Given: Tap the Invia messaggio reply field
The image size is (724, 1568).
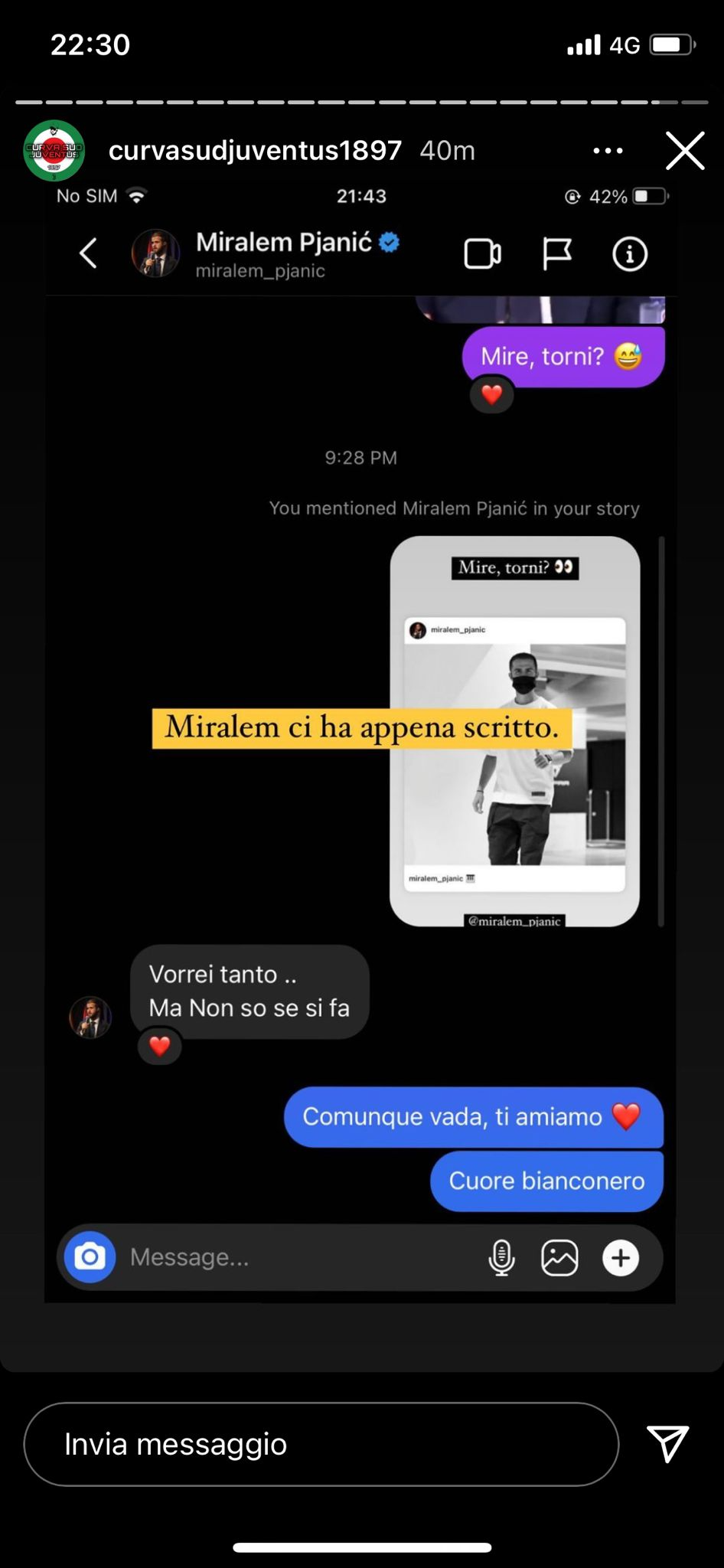Looking at the screenshot, I should pos(321,1444).
